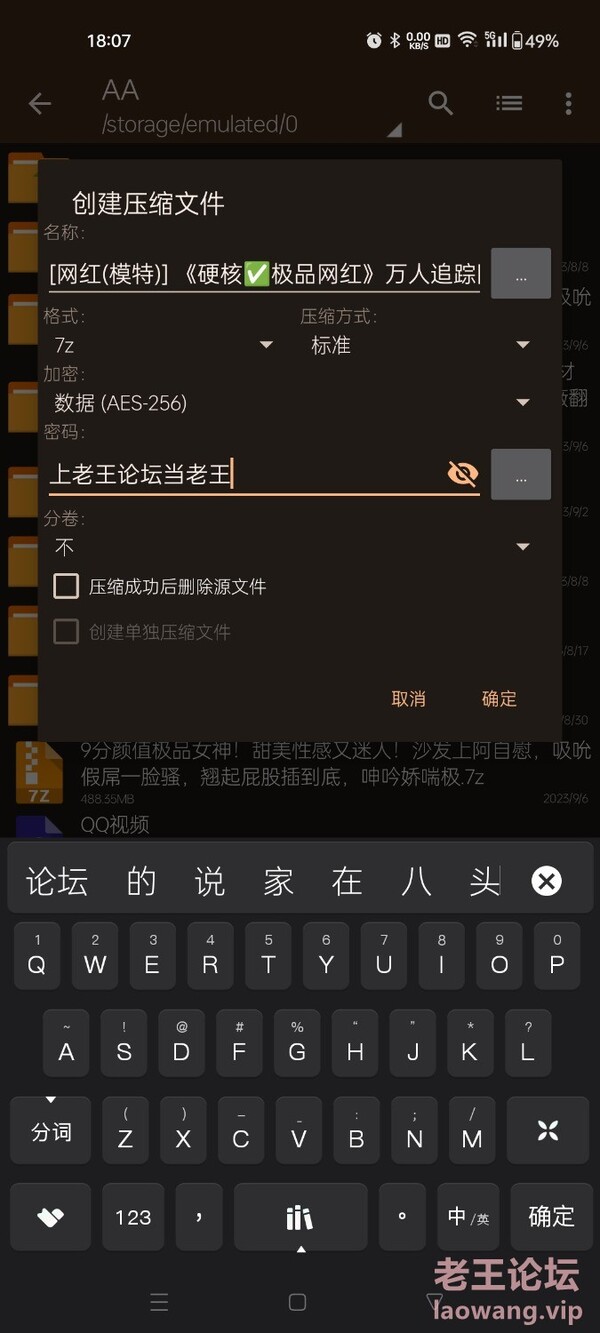Image resolution: width=600 pixels, height=1333 pixels.
Task: Tap 取消 to cancel the dialog
Action: pos(408,699)
